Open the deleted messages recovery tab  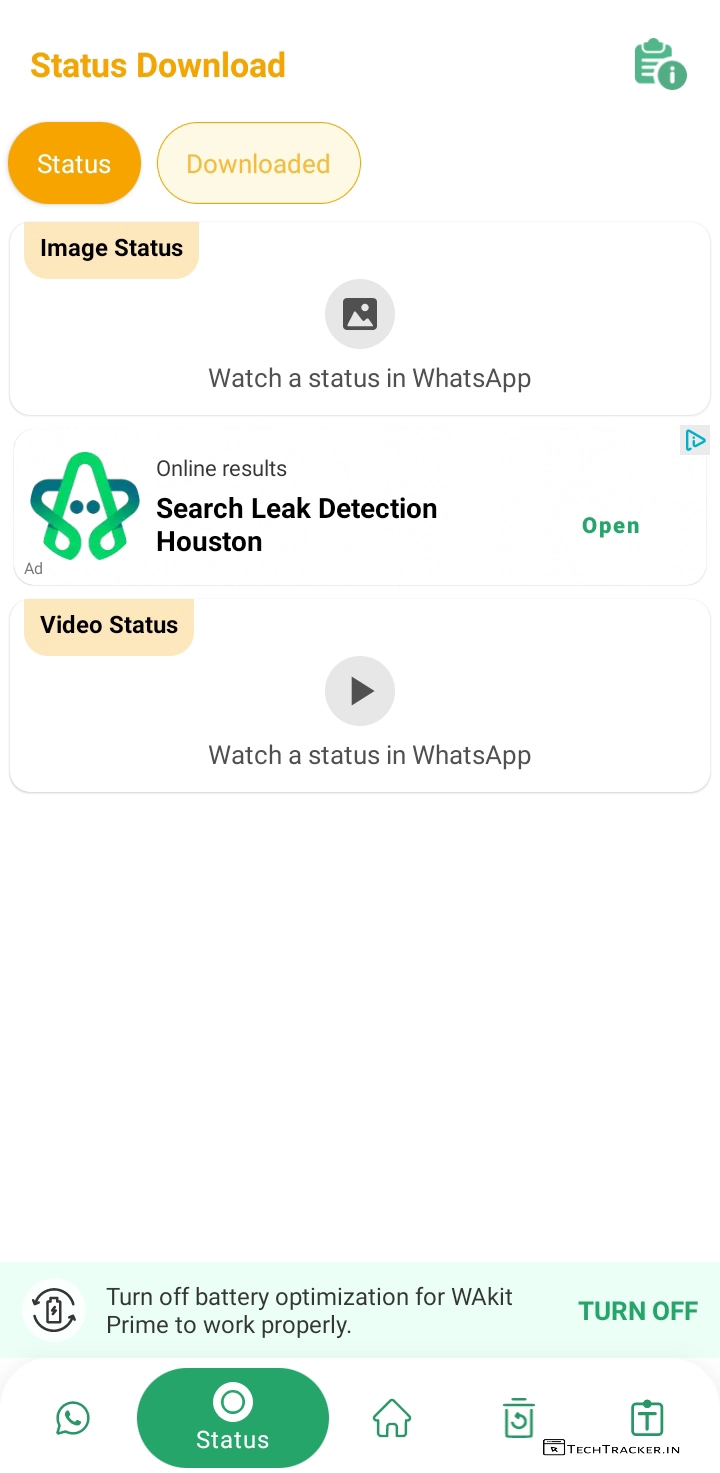[519, 1418]
